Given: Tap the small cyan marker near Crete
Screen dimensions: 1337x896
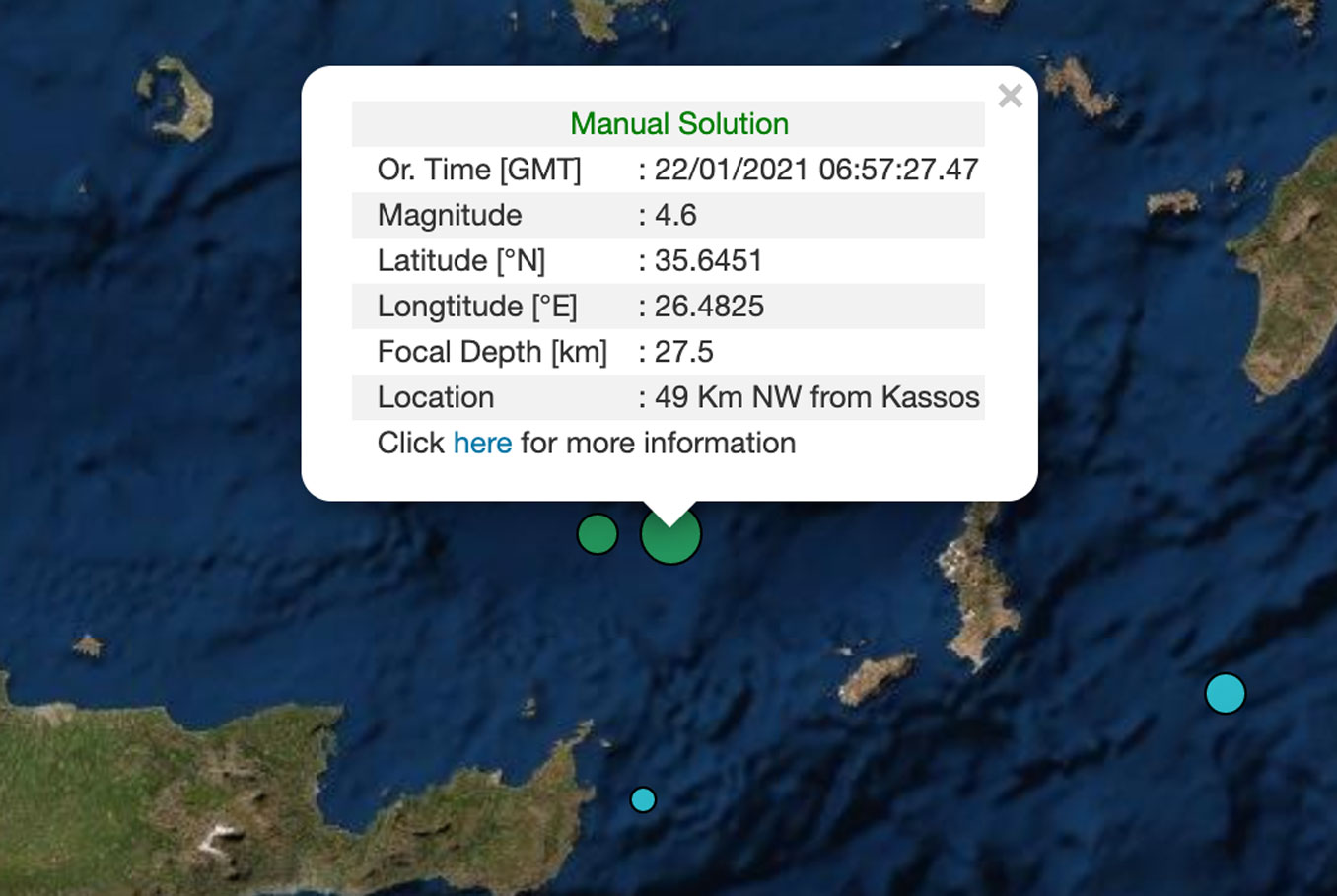Looking at the screenshot, I should 643,799.
